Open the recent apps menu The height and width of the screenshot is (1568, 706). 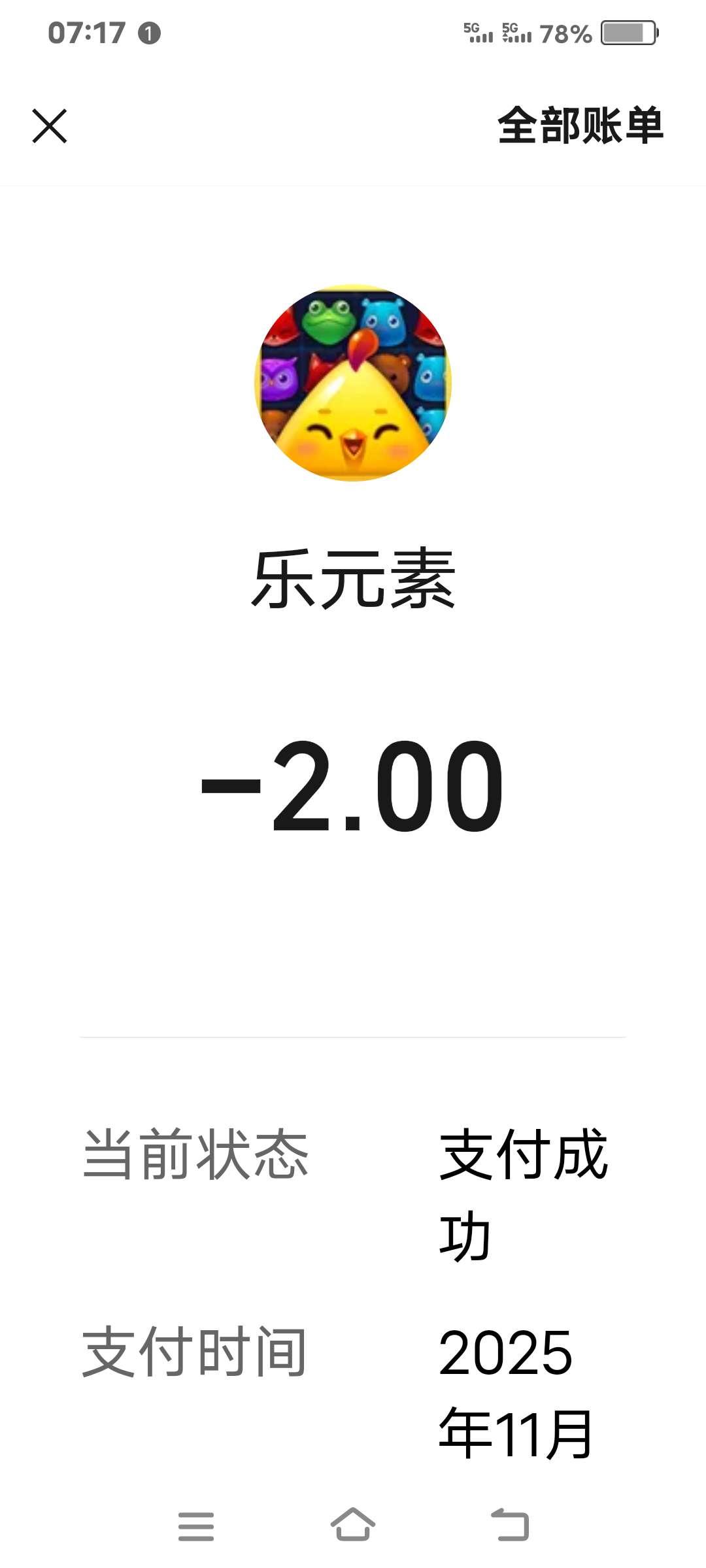click(196, 1526)
